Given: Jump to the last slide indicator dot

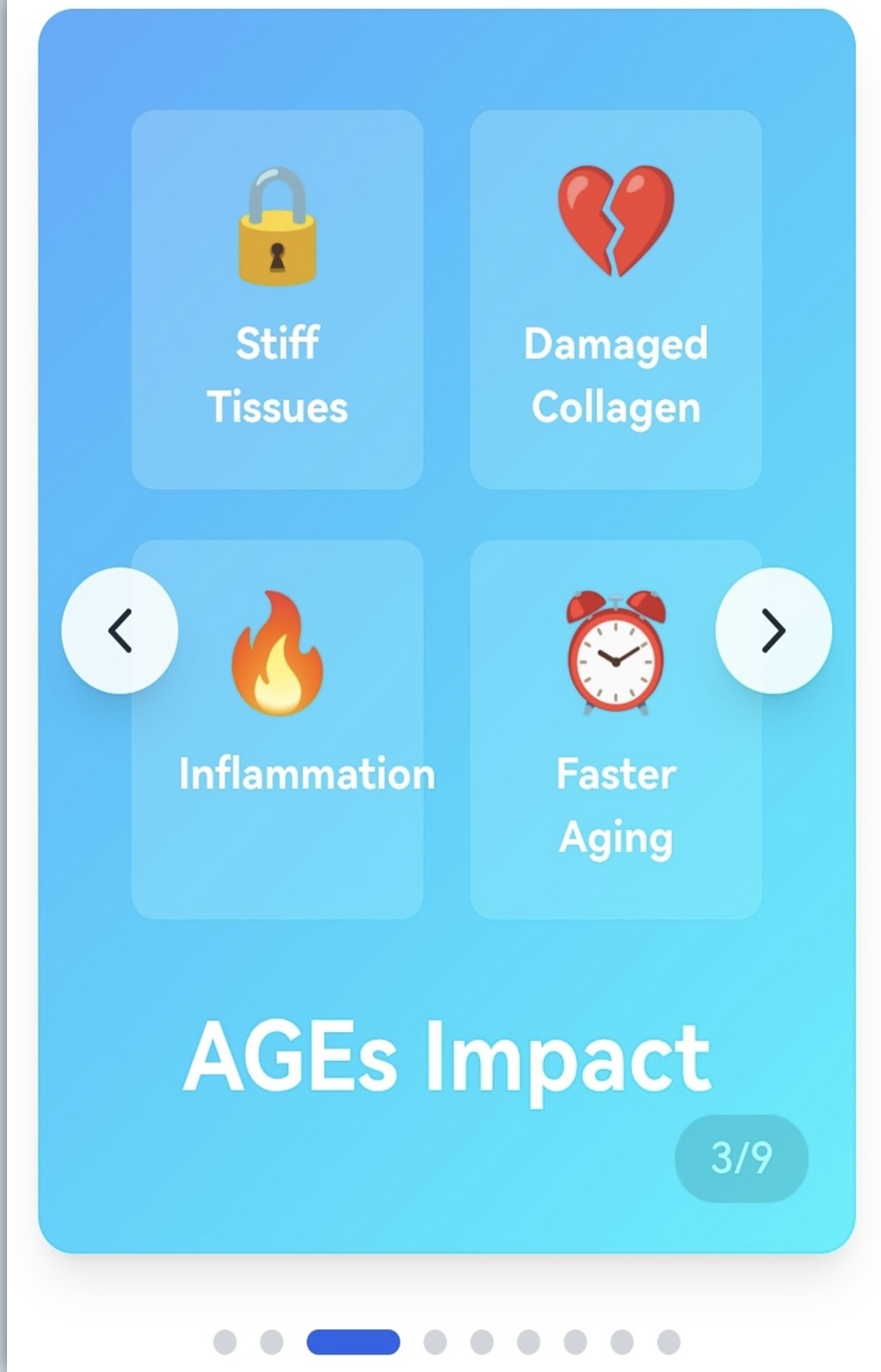Looking at the screenshot, I should pyautogui.click(x=669, y=1341).
